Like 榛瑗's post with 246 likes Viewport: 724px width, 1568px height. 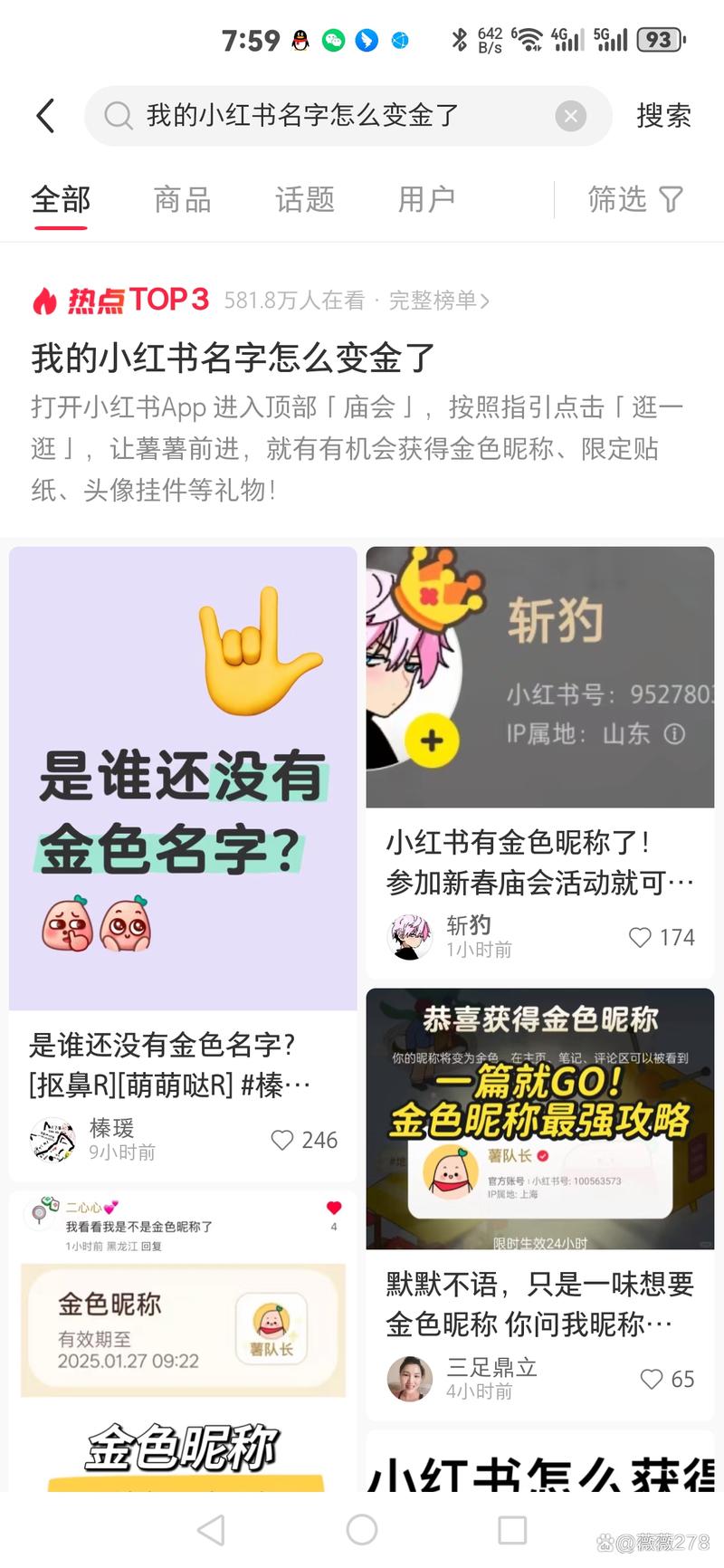click(282, 1140)
